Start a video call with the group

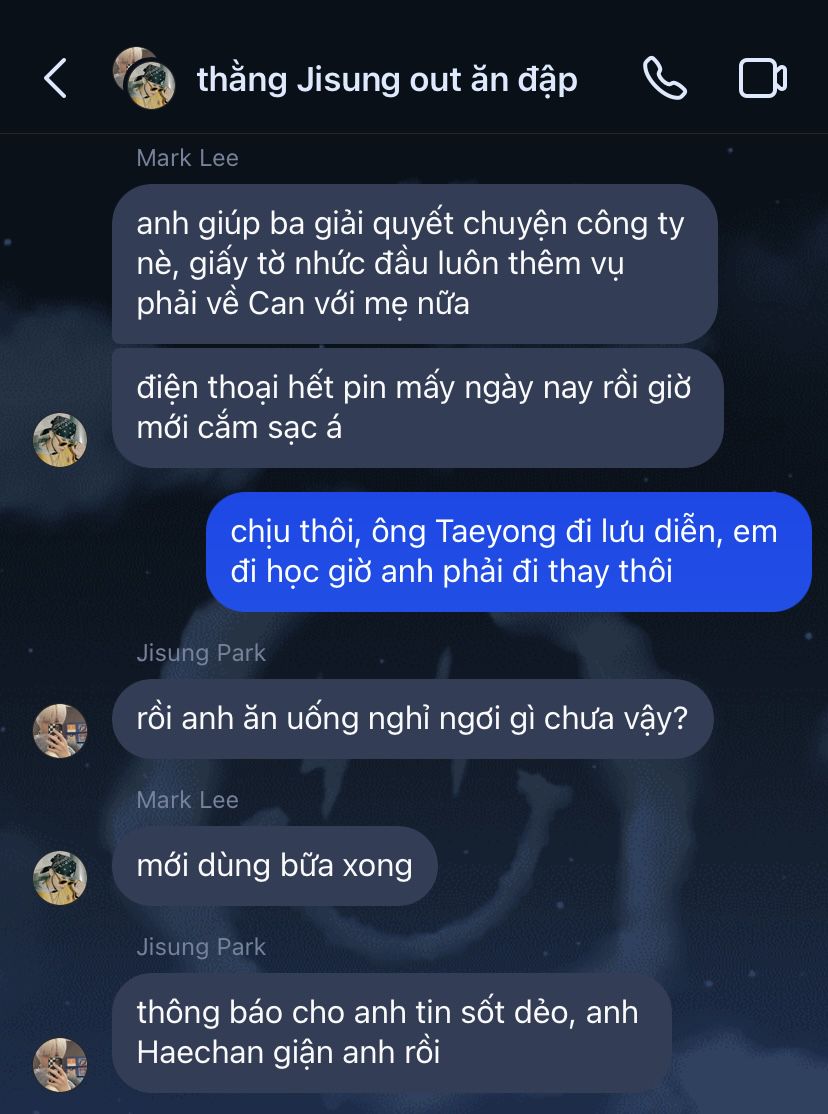point(763,78)
